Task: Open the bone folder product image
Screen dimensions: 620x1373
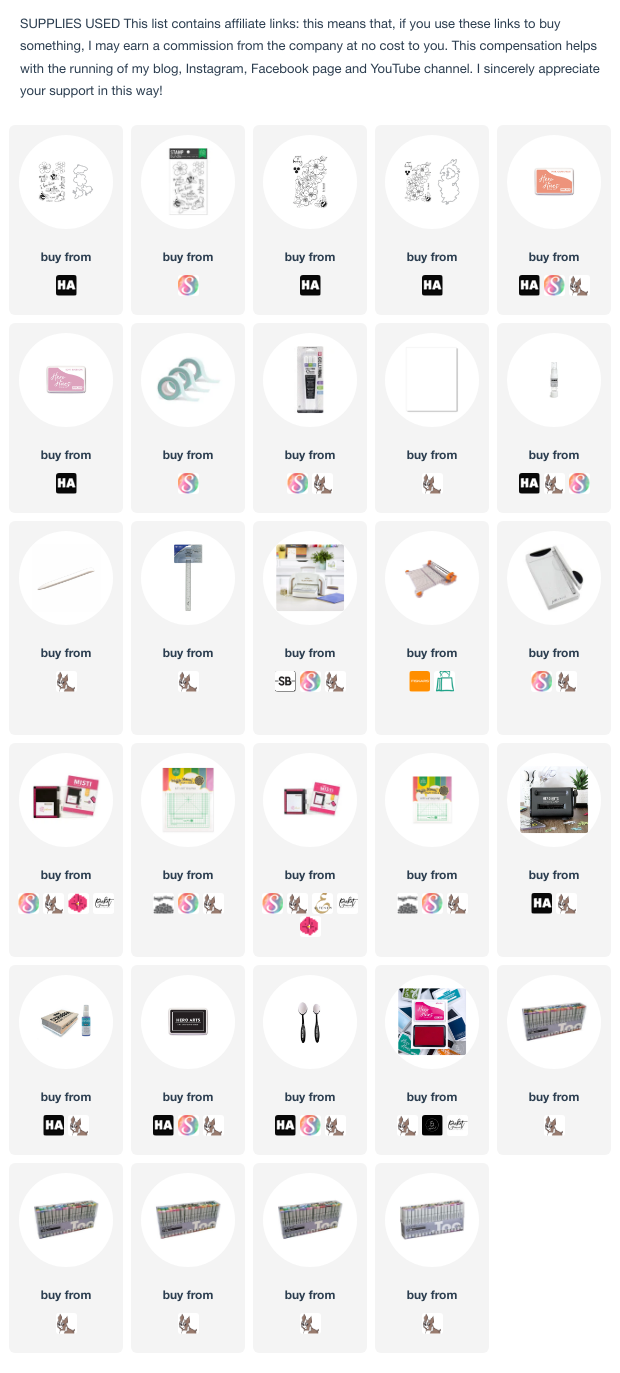Action: click(66, 578)
